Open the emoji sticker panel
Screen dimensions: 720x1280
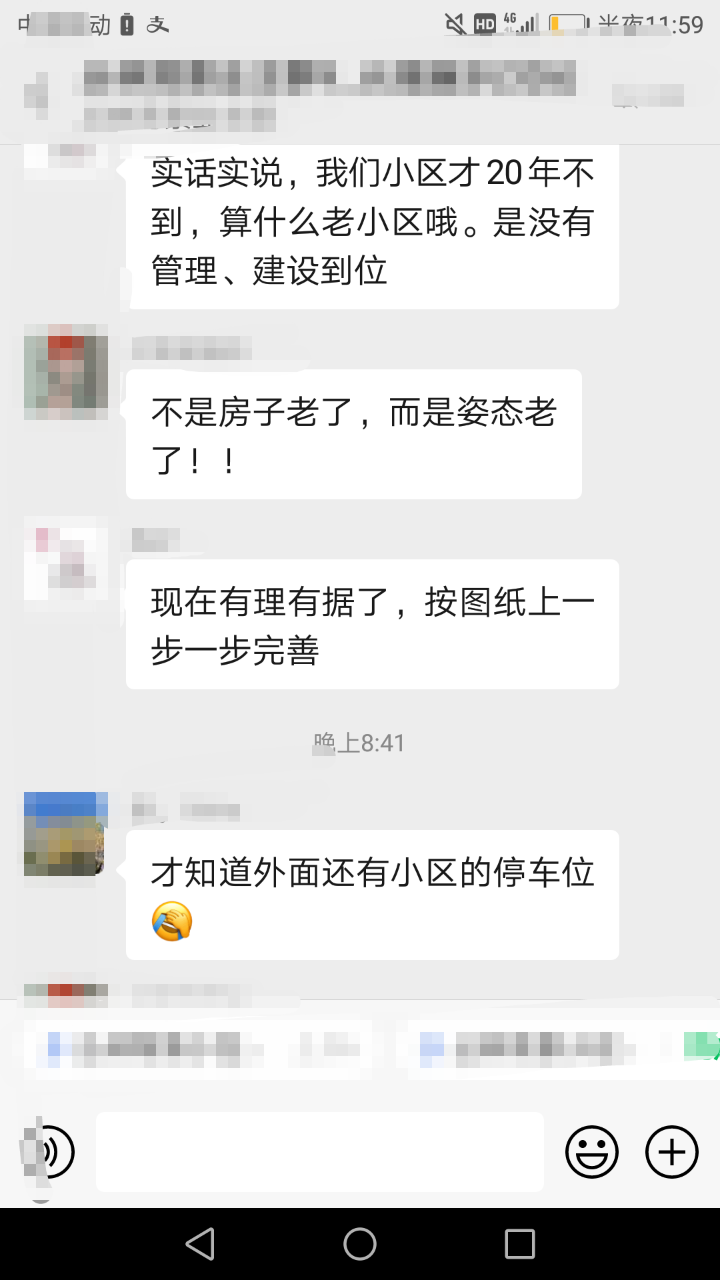[592, 1153]
